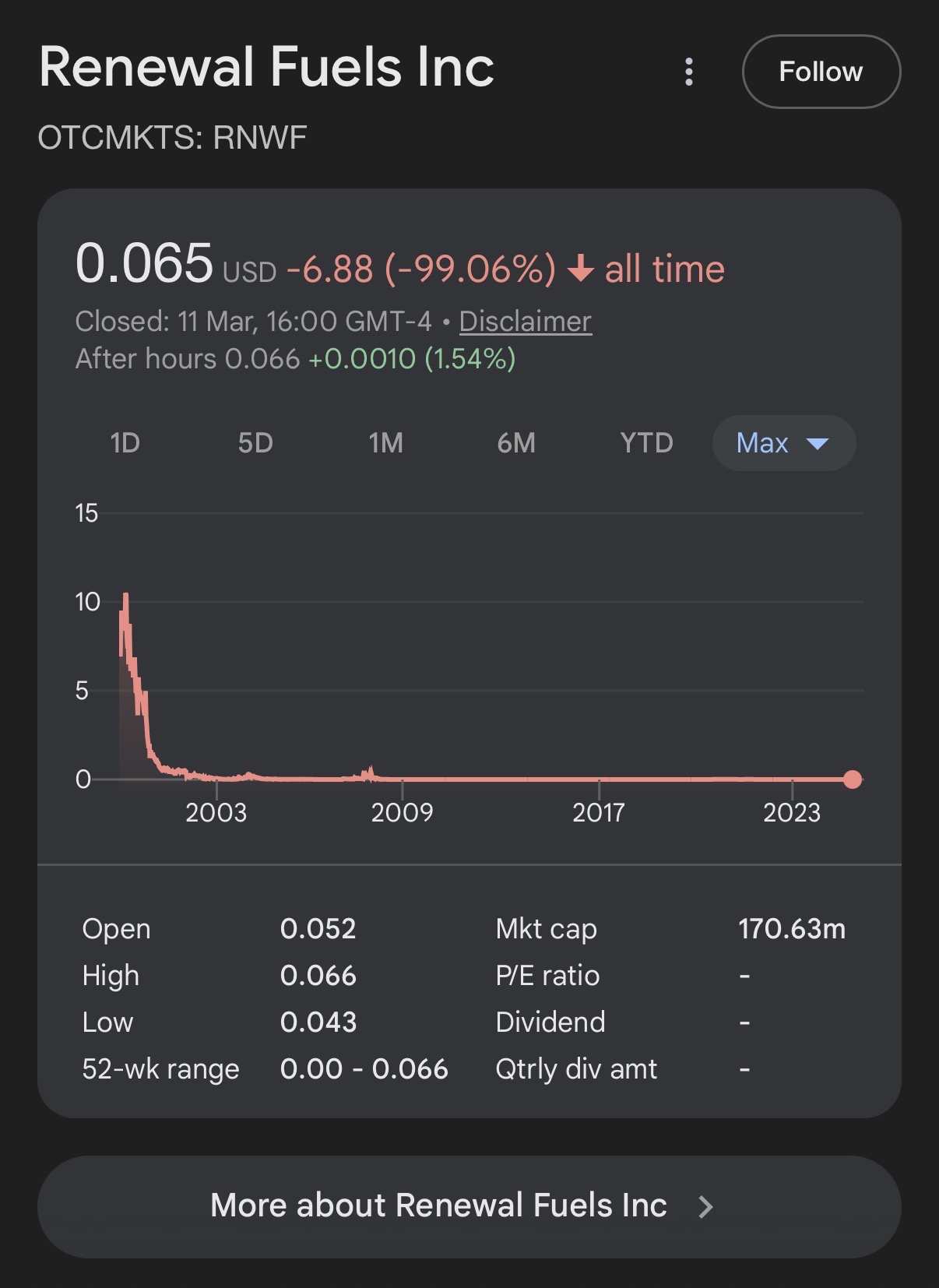Select the YTD chart range
Viewport: 939px width, 1288px height.
pos(646,443)
